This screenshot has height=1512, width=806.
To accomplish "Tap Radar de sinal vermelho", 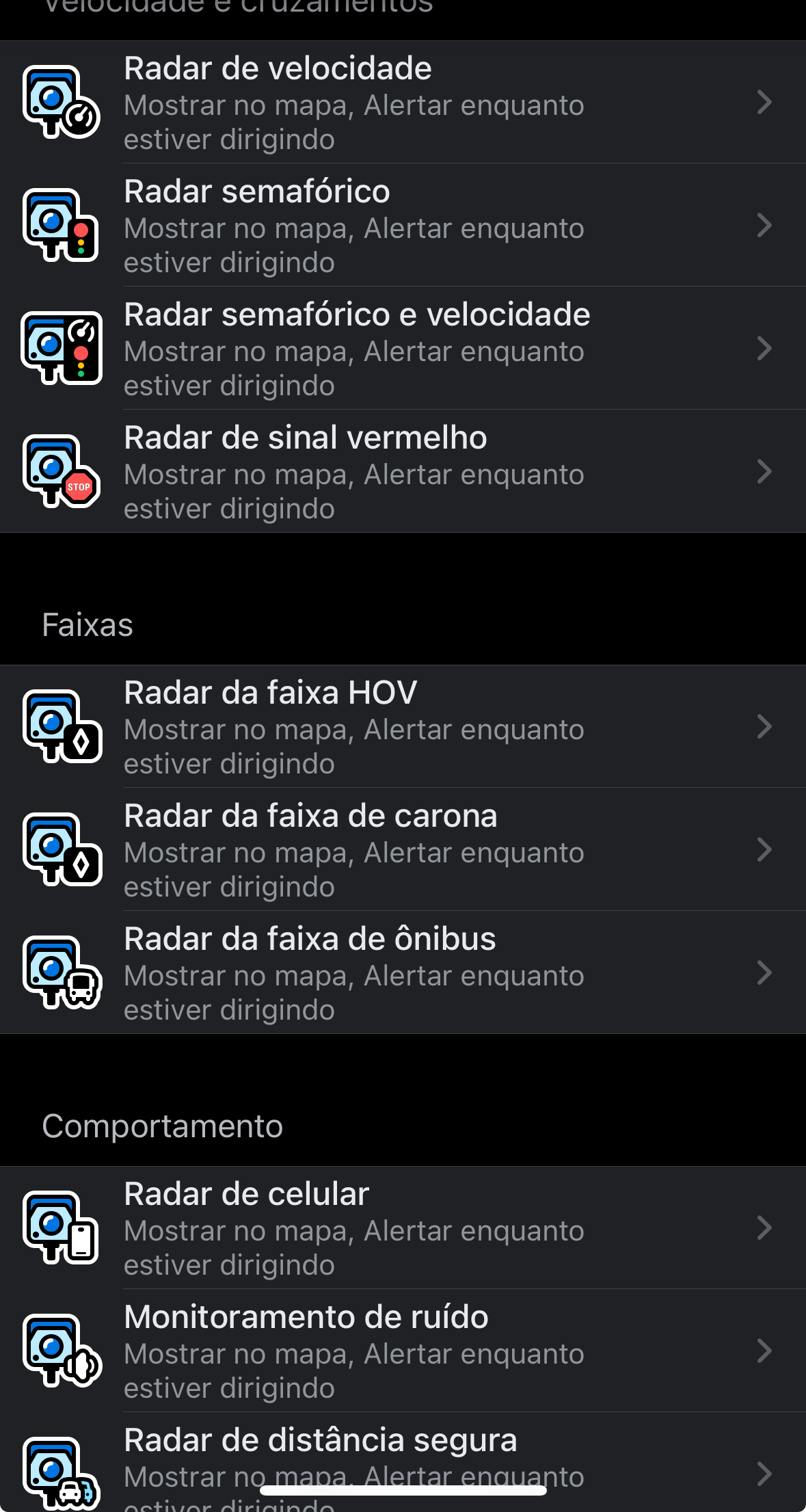I will [x=403, y=472].
